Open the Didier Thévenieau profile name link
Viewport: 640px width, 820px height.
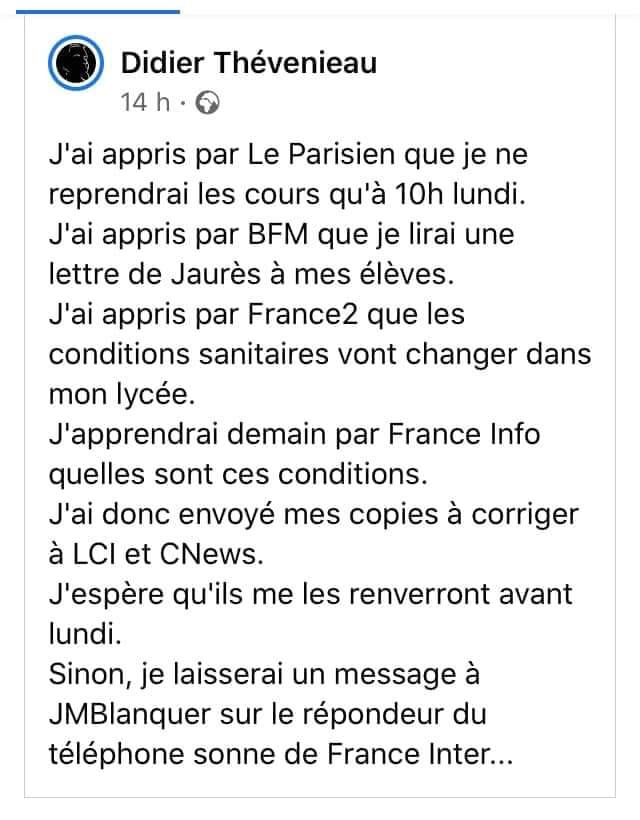click(x=249, y=64)
